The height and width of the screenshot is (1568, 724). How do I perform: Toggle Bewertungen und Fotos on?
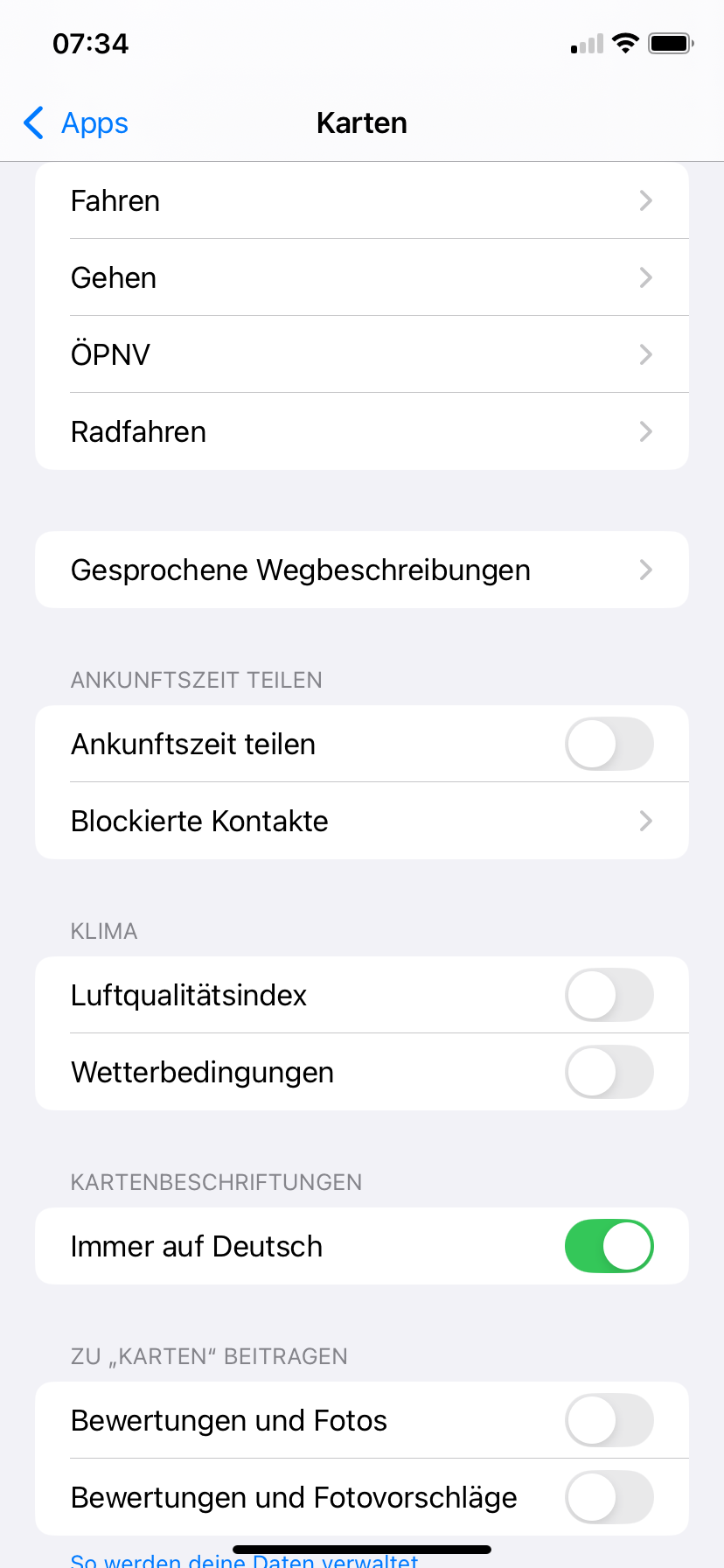609,1421
